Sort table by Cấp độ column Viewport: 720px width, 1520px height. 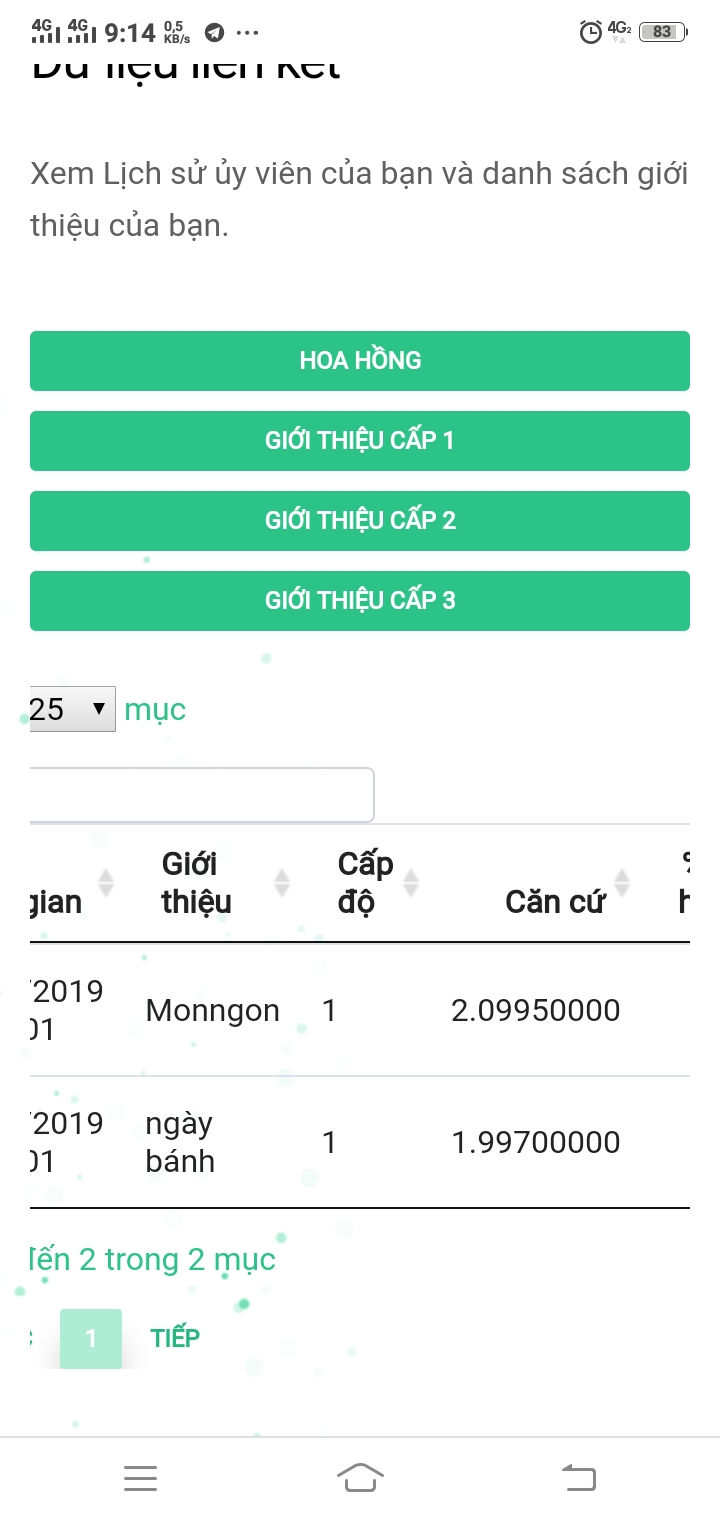point(376,883)
